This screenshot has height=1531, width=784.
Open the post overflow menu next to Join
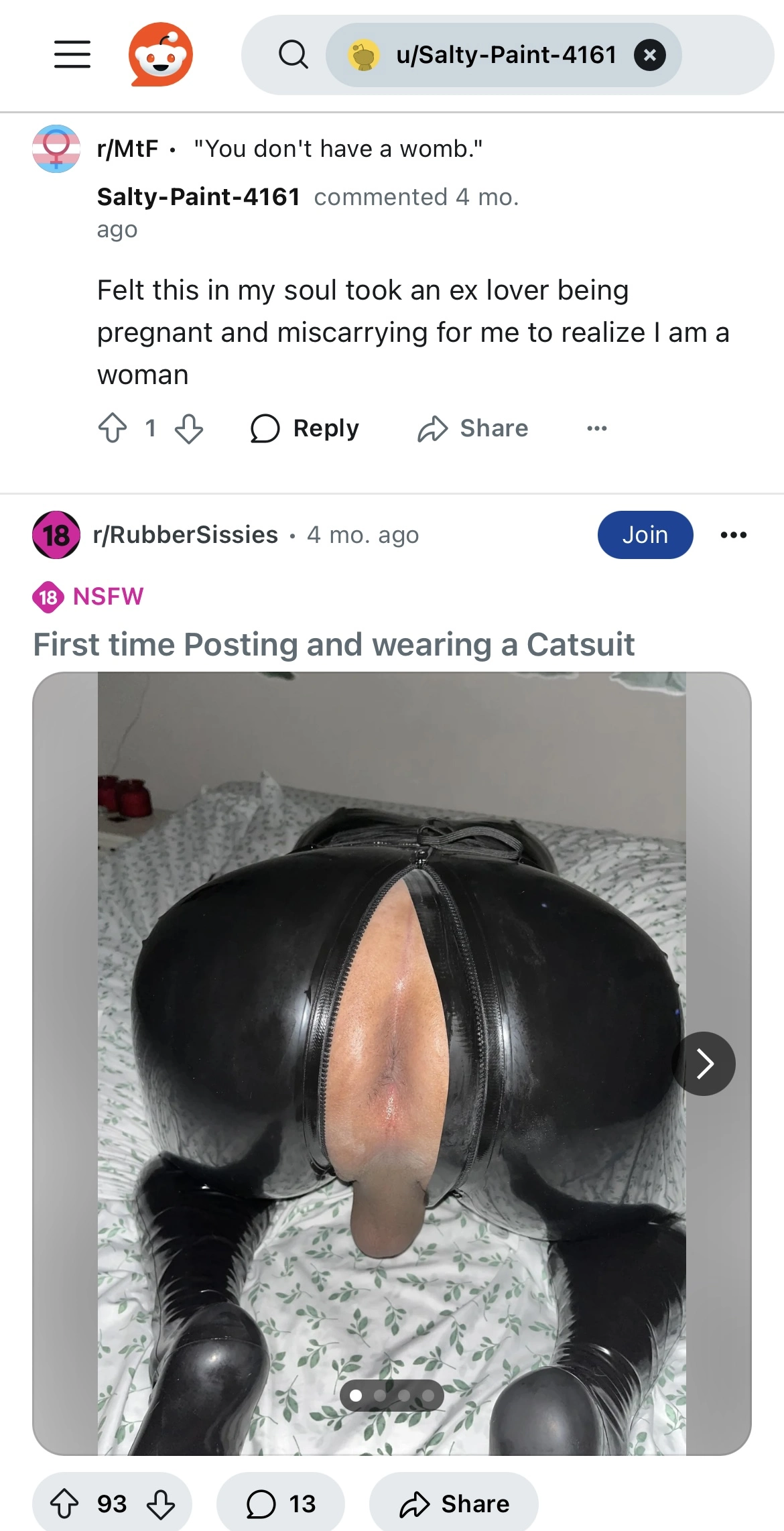(x=734, y=535)
